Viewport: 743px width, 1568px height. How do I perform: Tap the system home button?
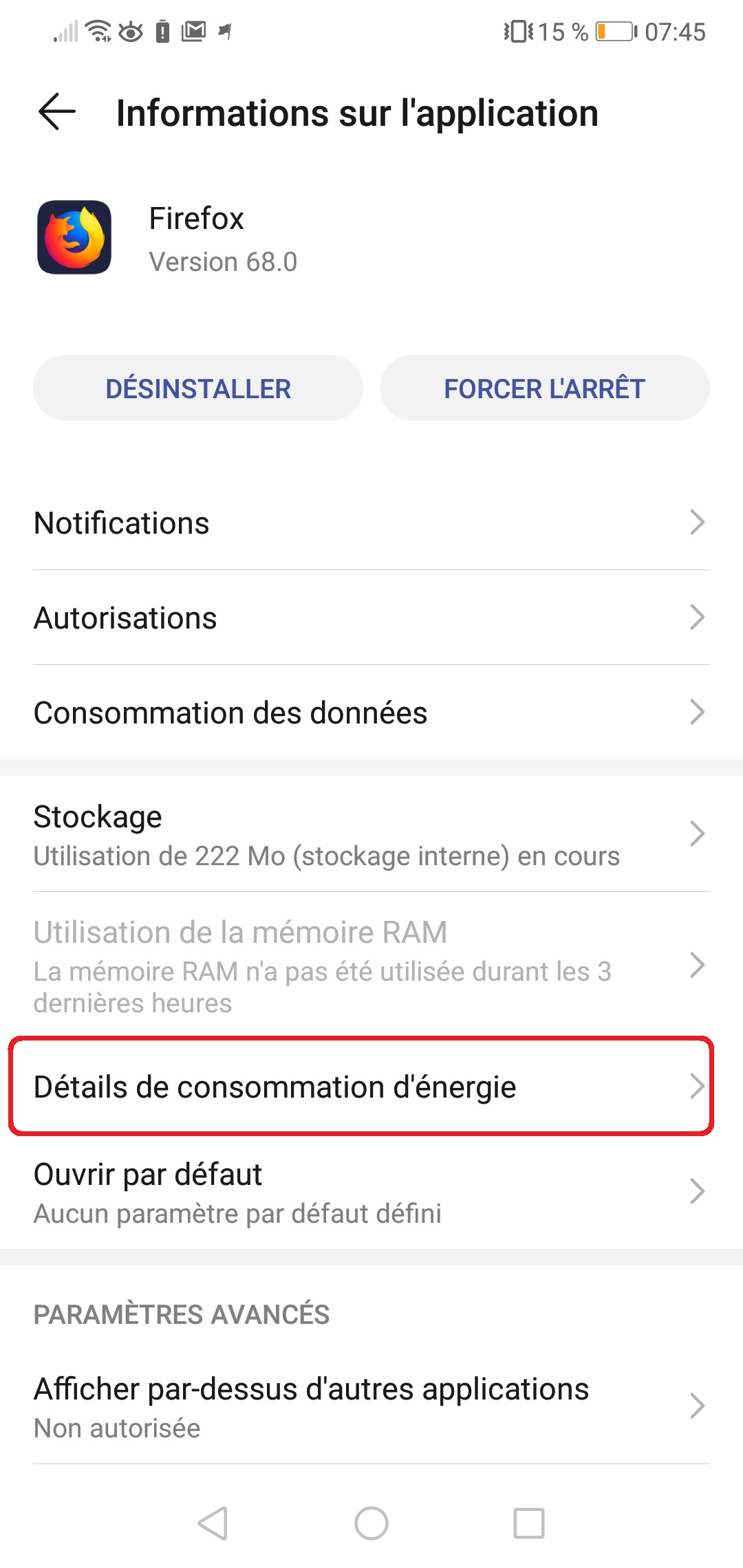point(371,1523)
